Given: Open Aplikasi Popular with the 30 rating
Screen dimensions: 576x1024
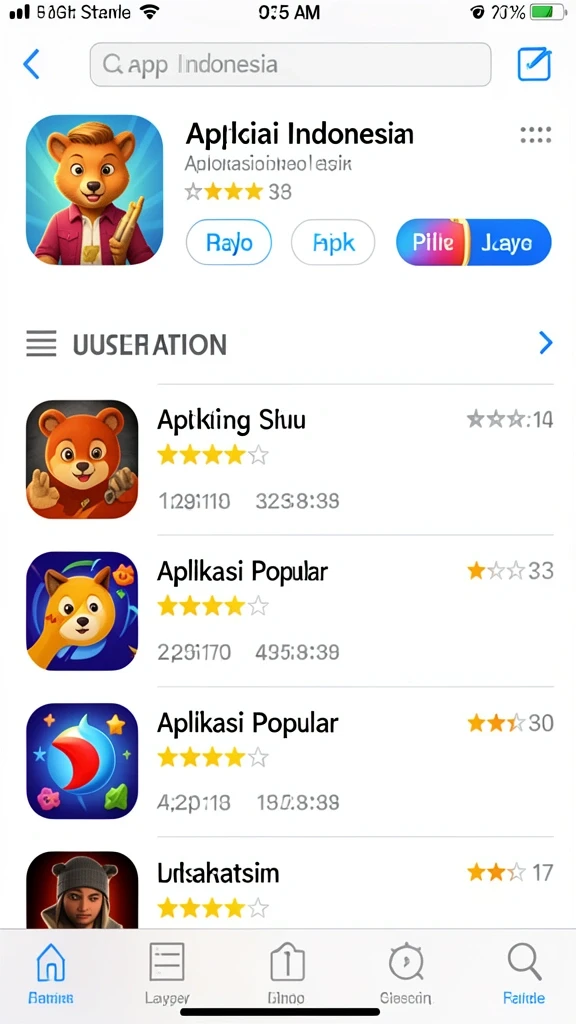Looking at the screenshot, I should [x=290, y=761].
